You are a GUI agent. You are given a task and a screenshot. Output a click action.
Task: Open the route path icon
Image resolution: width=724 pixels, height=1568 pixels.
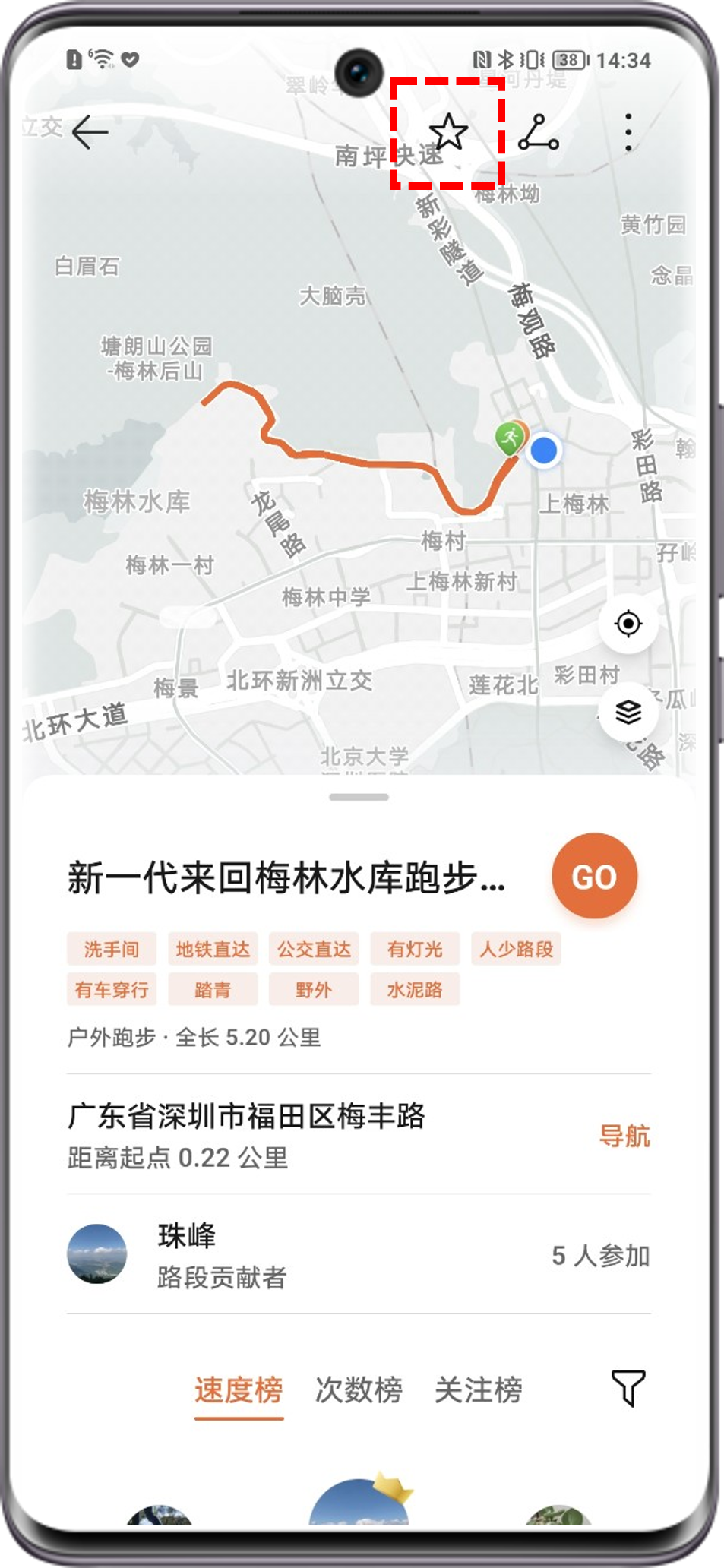(x=539, y=133)
